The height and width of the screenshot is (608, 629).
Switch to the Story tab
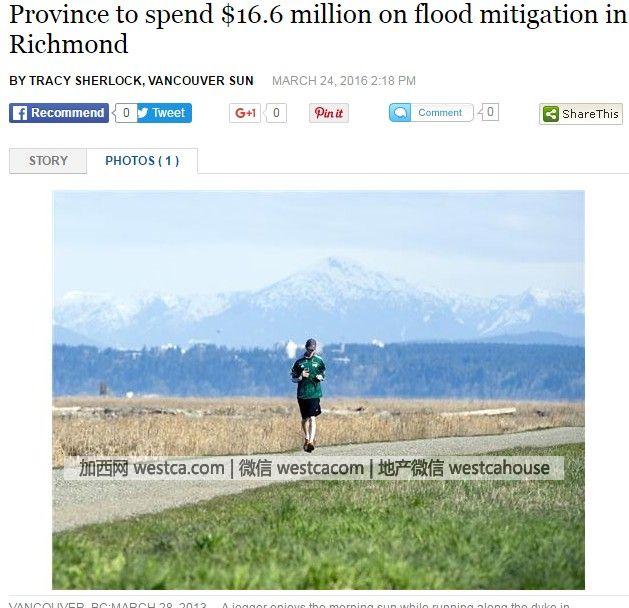48,161
